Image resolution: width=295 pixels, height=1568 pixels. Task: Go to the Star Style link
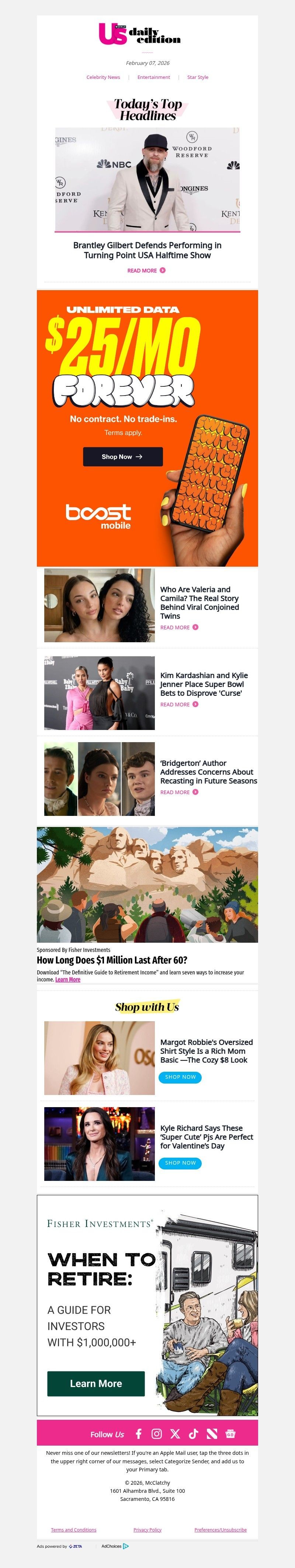pos(198,77)
